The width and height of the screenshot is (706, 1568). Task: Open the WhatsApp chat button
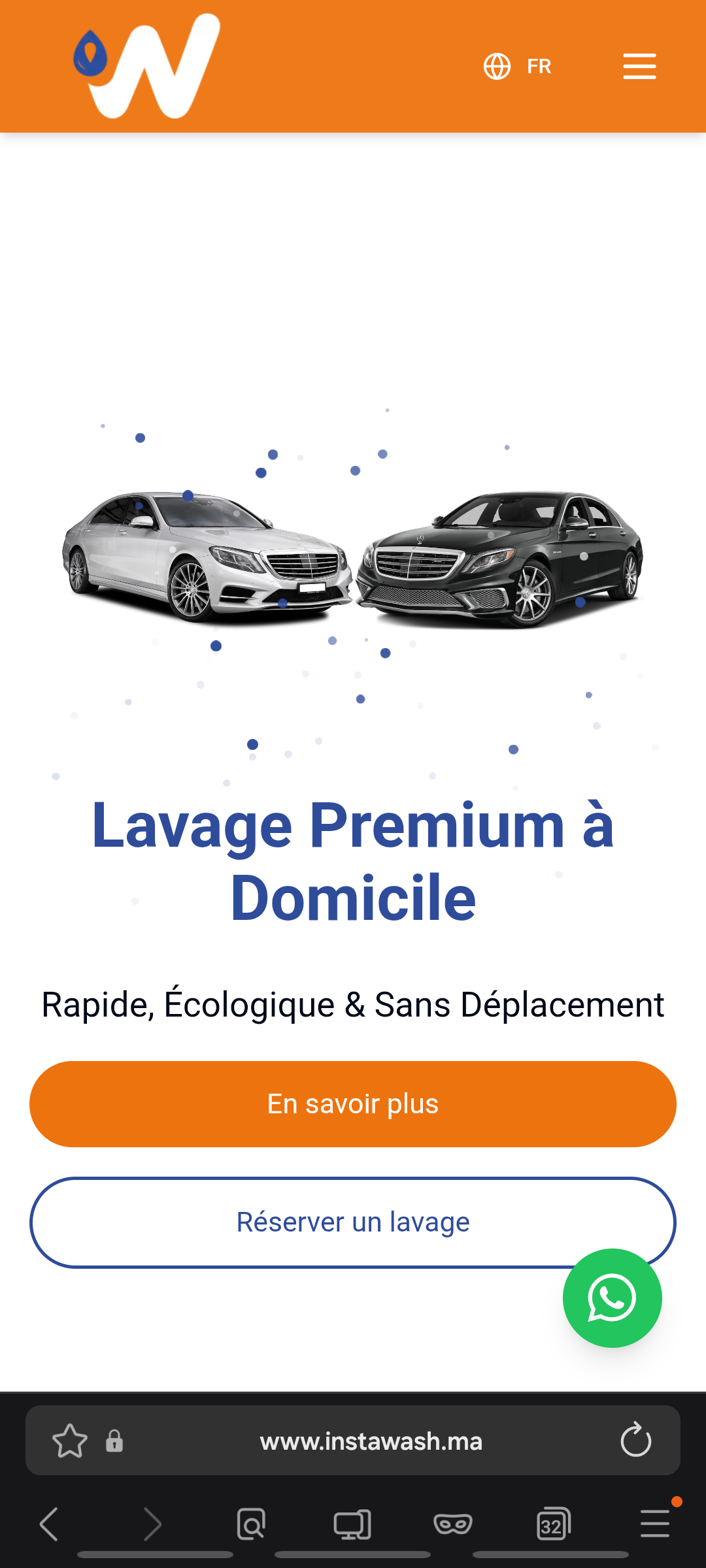tap(612, 1298)
